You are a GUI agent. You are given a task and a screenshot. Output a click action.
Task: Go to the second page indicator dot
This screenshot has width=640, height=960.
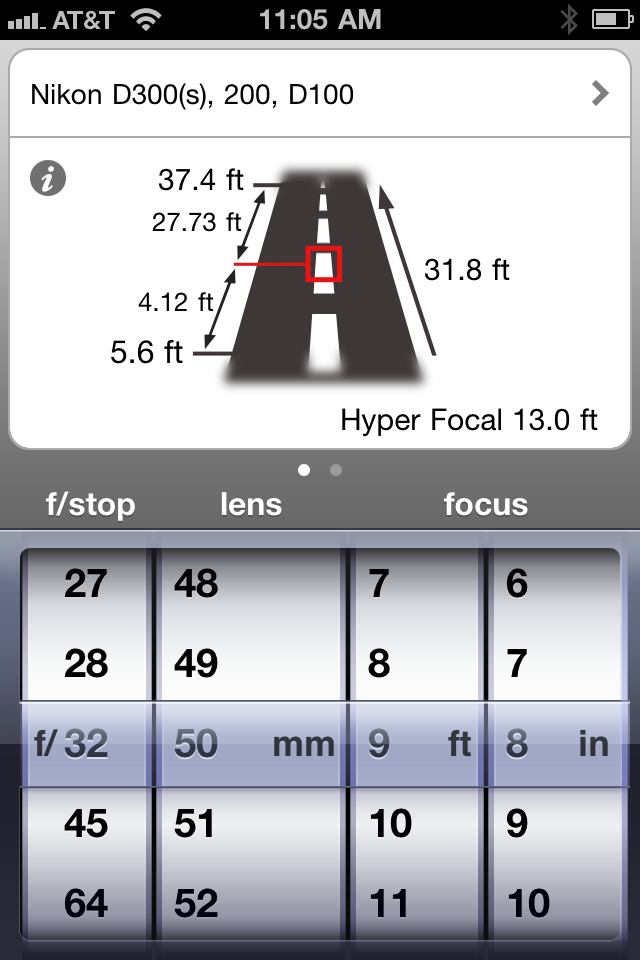pyautogui.click(x=336, y=469)
